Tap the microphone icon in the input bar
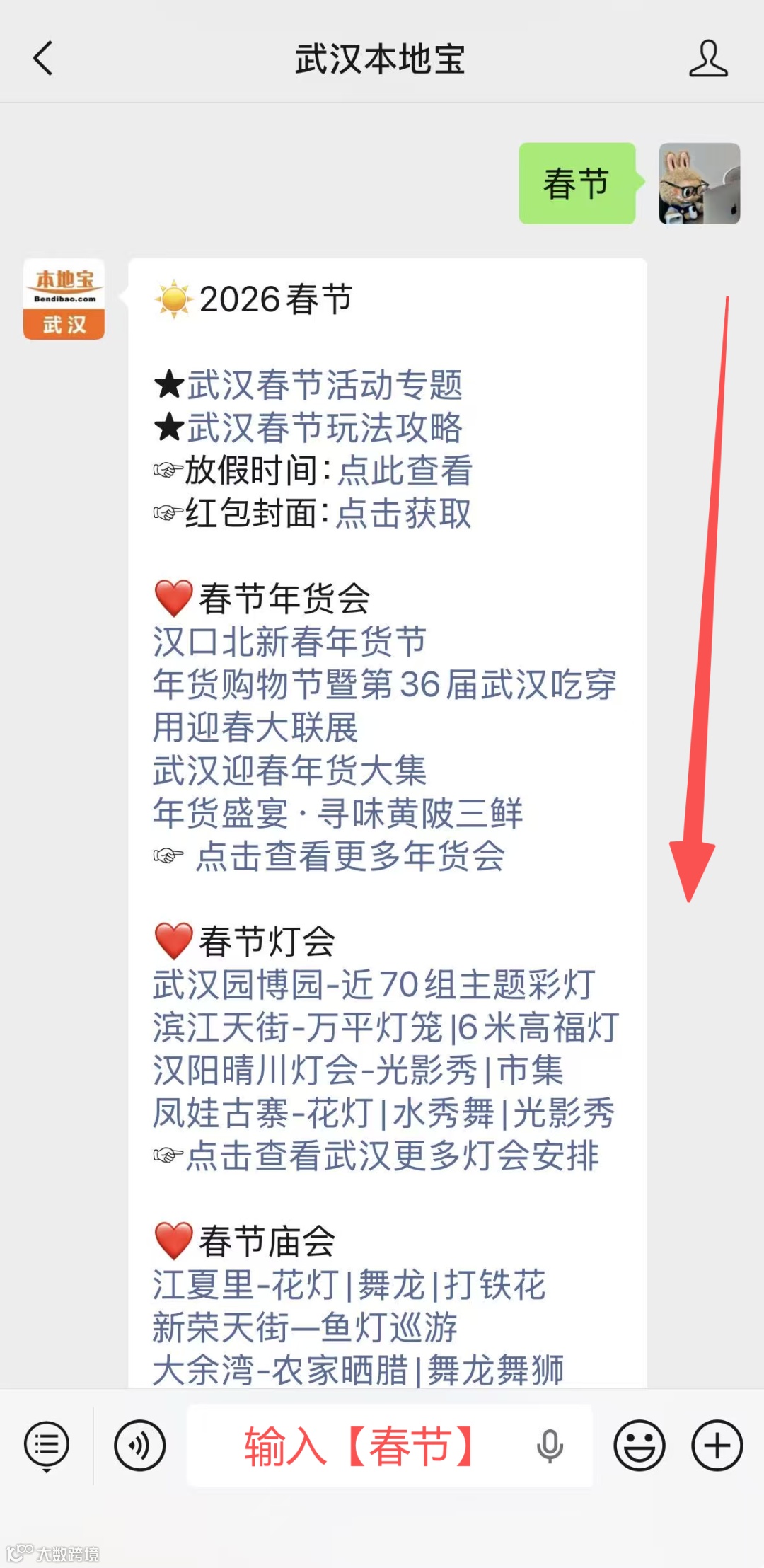The image size is (764, 1568). pyautogui.click(x=550, y=1446)
